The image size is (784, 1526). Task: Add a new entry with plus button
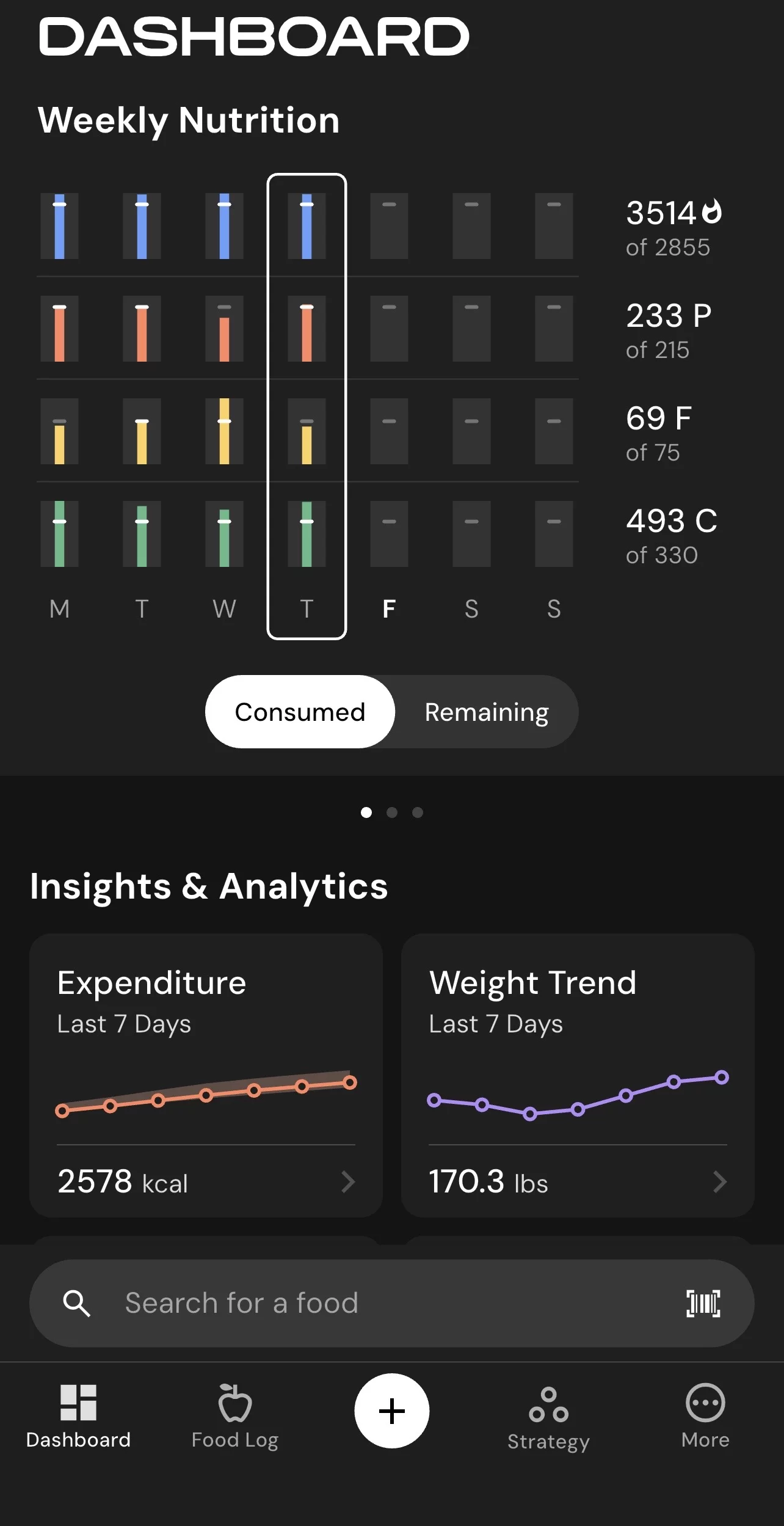392,1411
